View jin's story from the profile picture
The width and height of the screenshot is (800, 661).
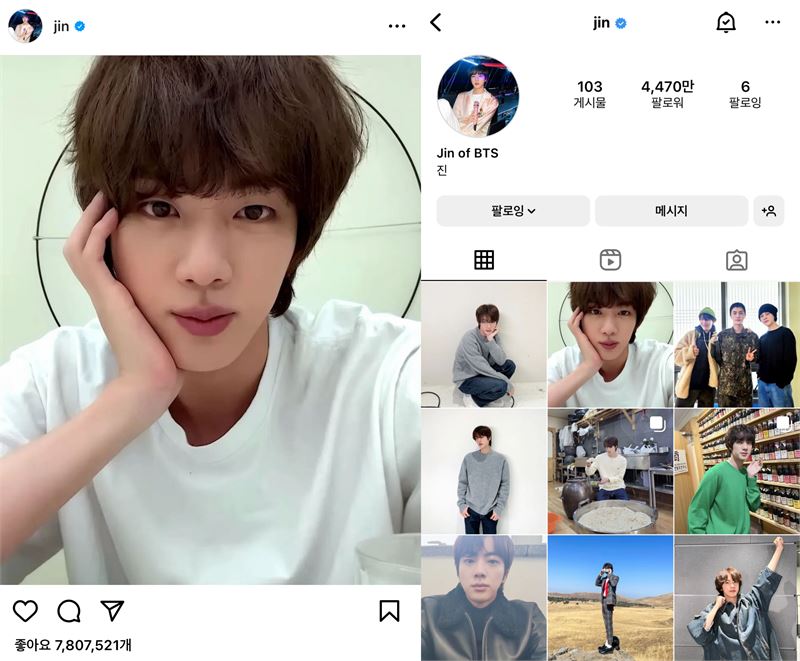tap(478, 96)
